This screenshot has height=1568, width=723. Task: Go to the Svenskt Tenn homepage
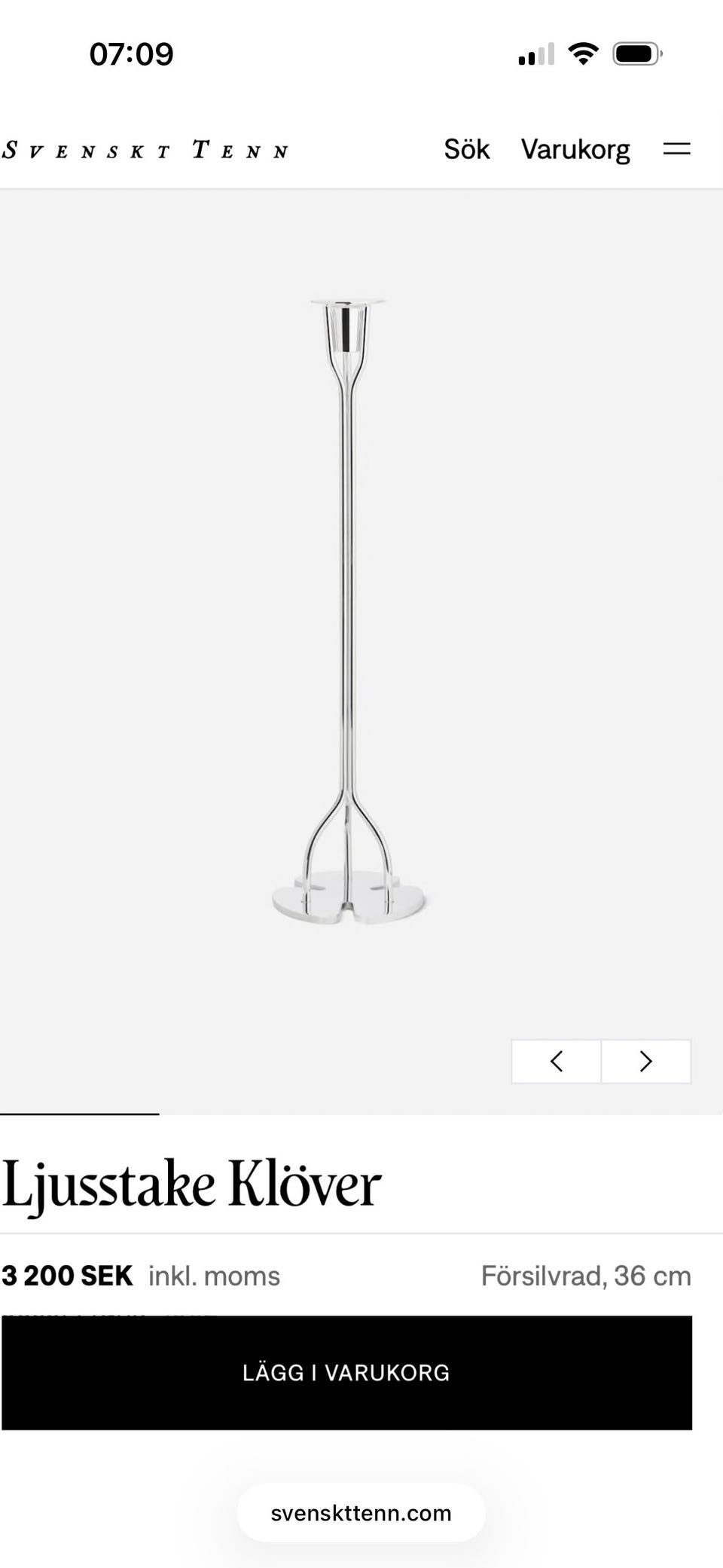pos(145,150)
